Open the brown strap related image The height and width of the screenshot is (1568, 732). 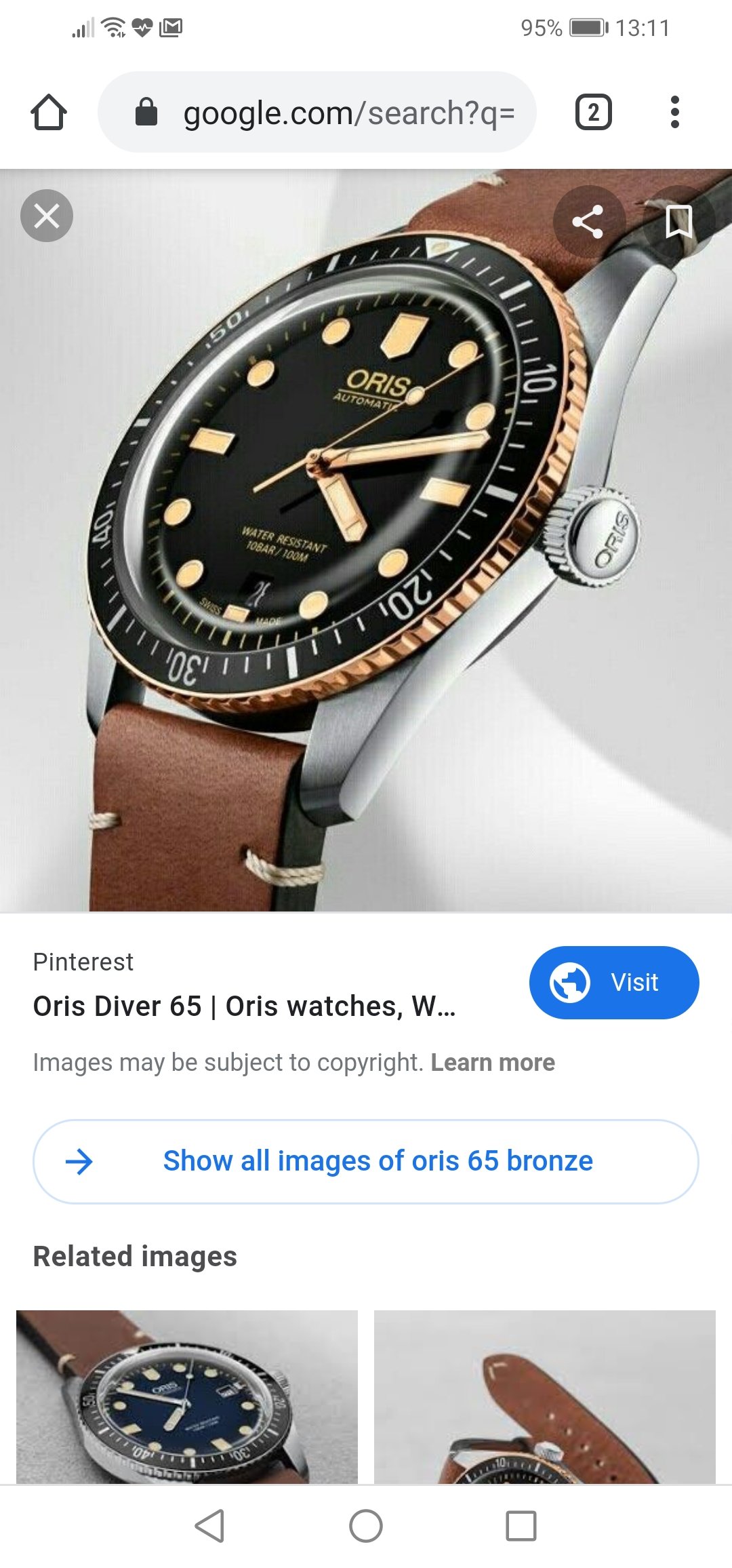[545, 1397]
